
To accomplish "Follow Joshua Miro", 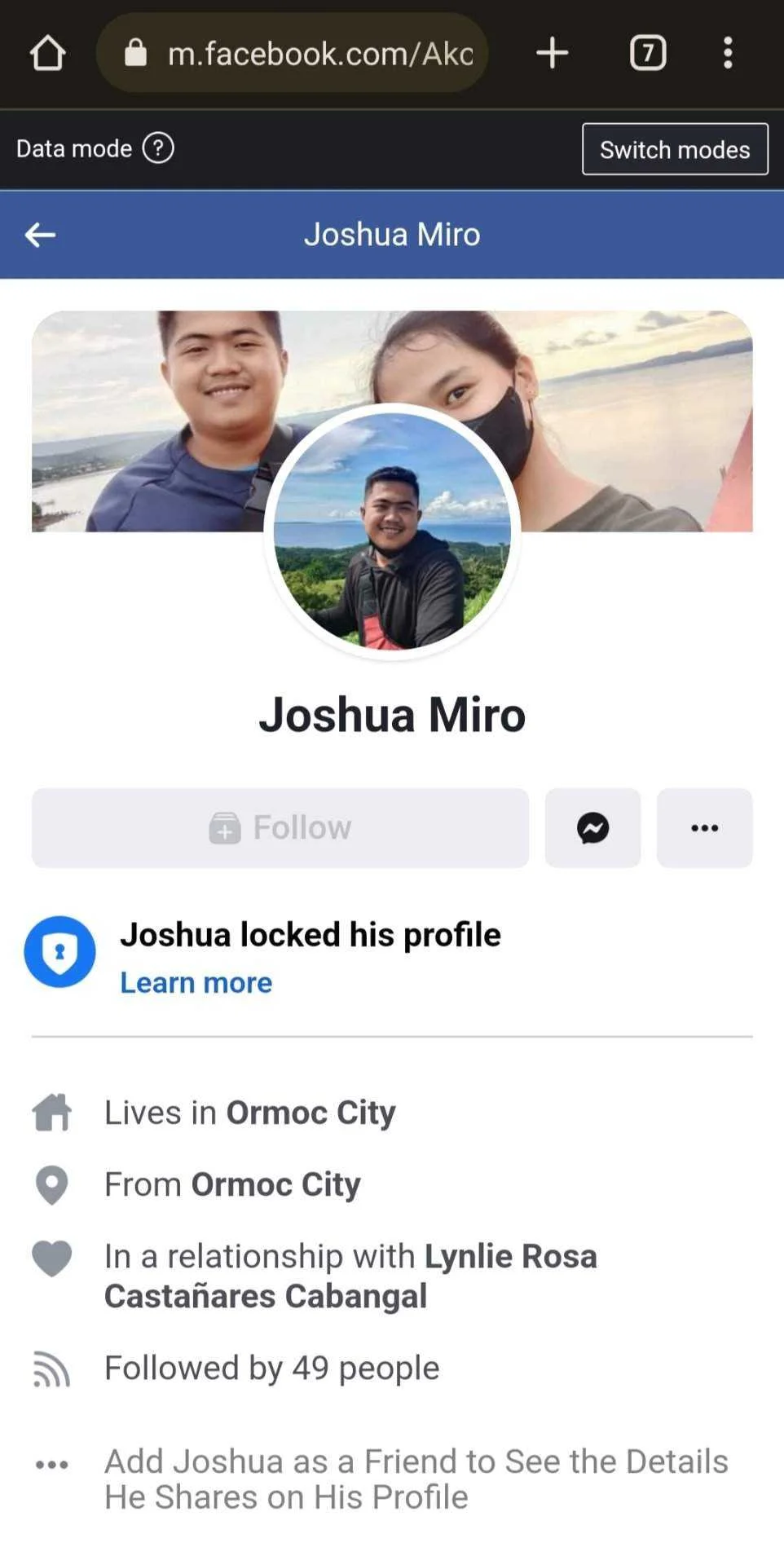I will [x=280, y=828].
